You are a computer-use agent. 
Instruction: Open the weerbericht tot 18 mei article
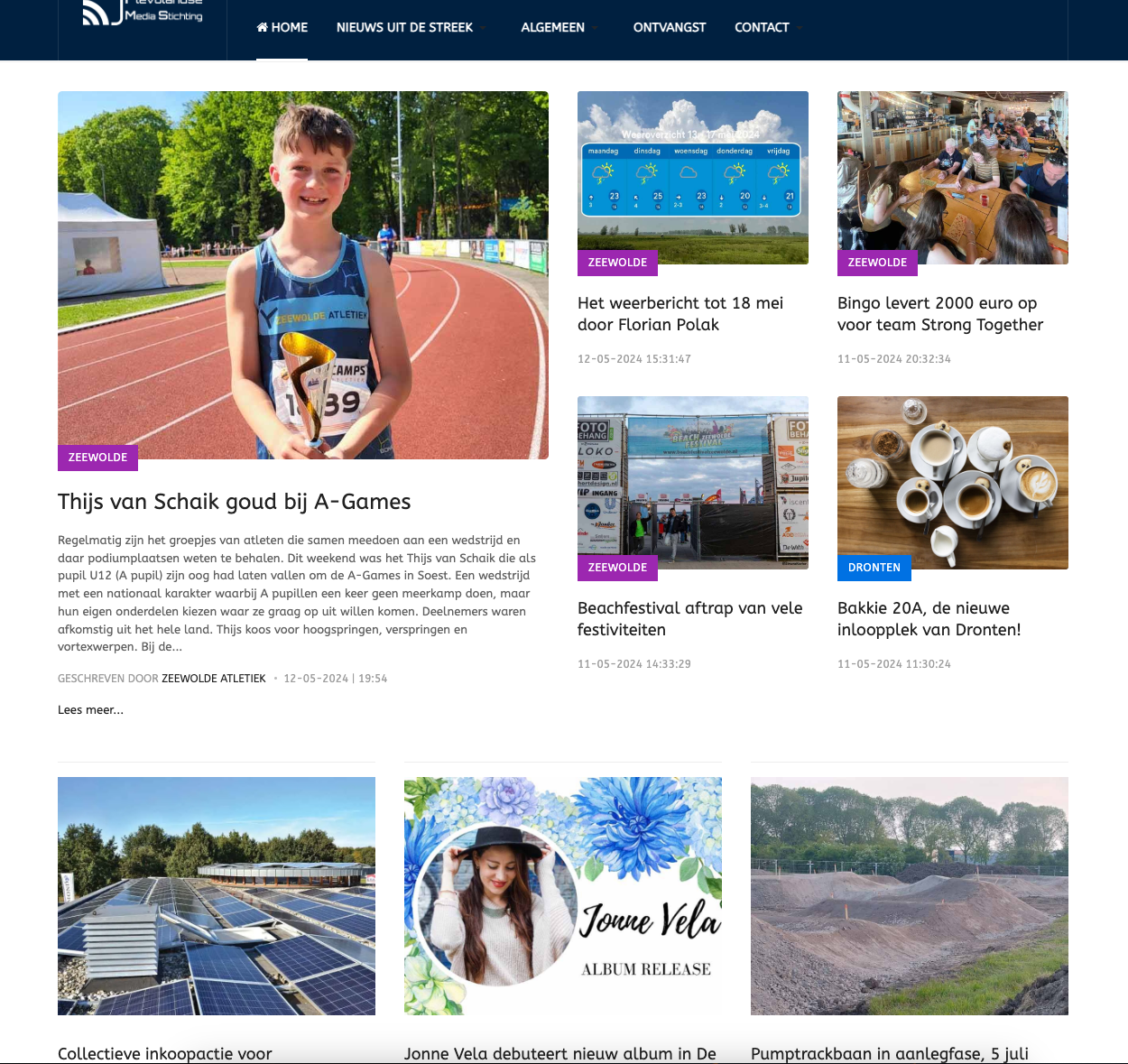pyautogui.click(x=680, y=314)
